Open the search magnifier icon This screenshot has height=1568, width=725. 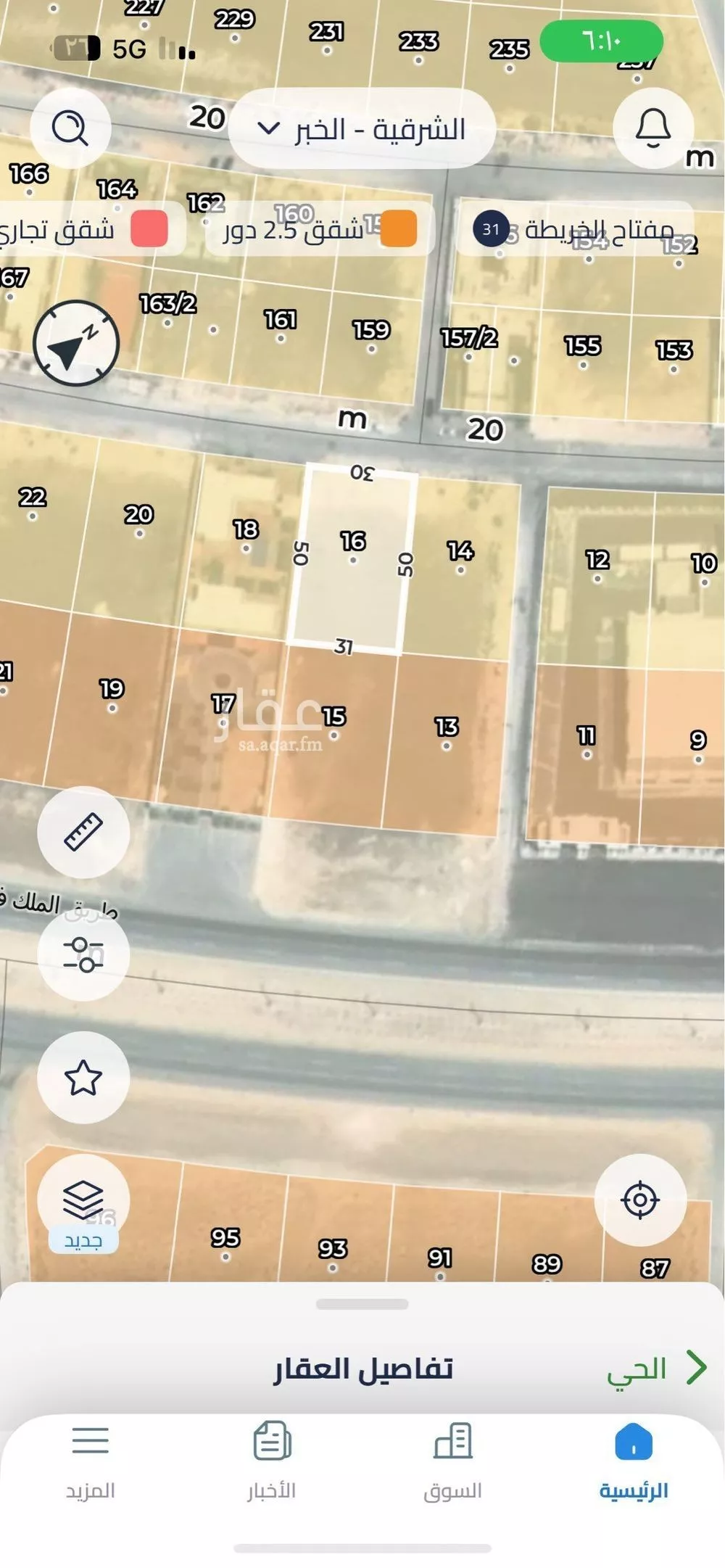tap(70, 128)
